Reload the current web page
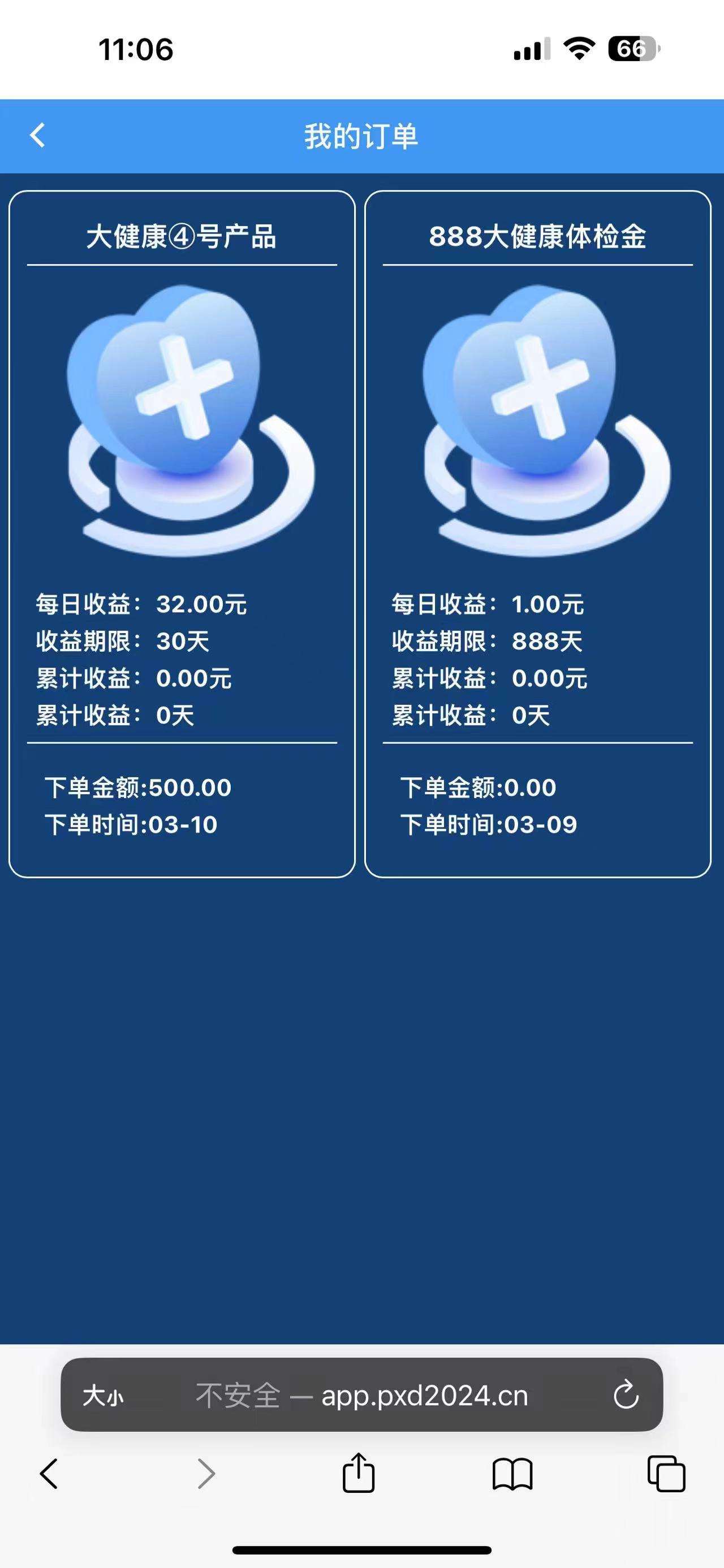The image size is (724, 1568). pos(626,1395)
